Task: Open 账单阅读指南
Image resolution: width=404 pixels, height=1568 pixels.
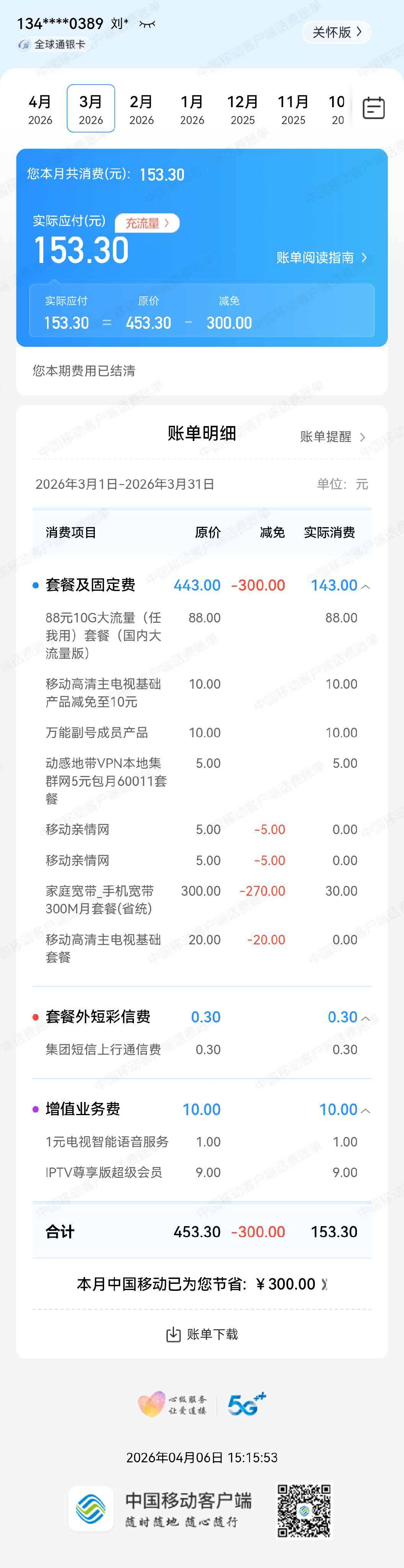Action: [321, 258]
